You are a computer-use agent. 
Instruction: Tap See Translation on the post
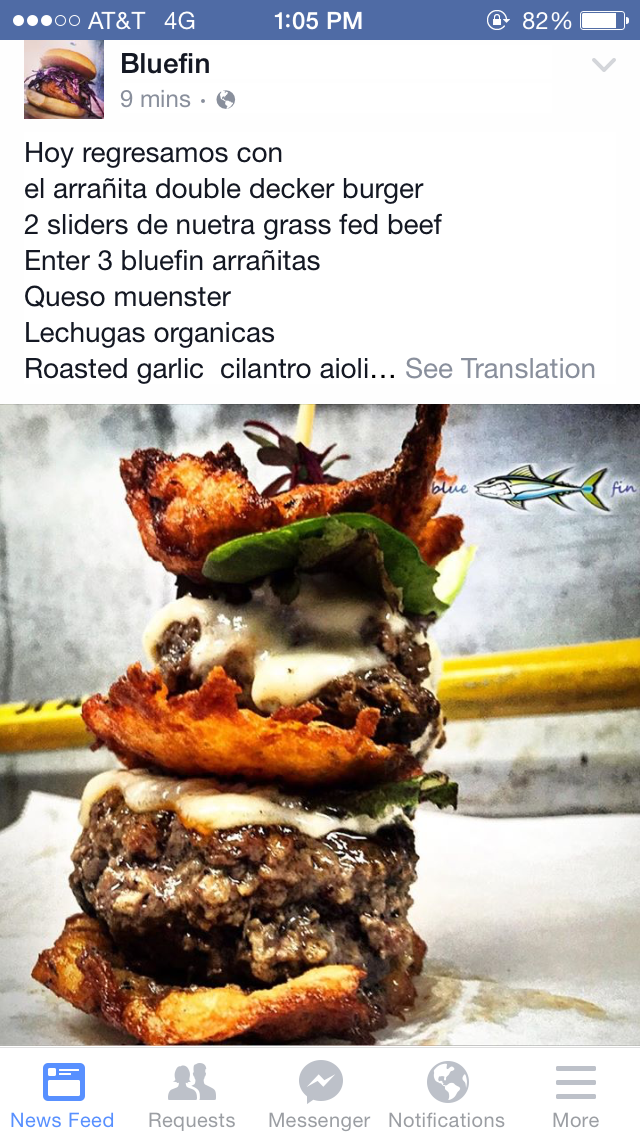click(500, 369)
